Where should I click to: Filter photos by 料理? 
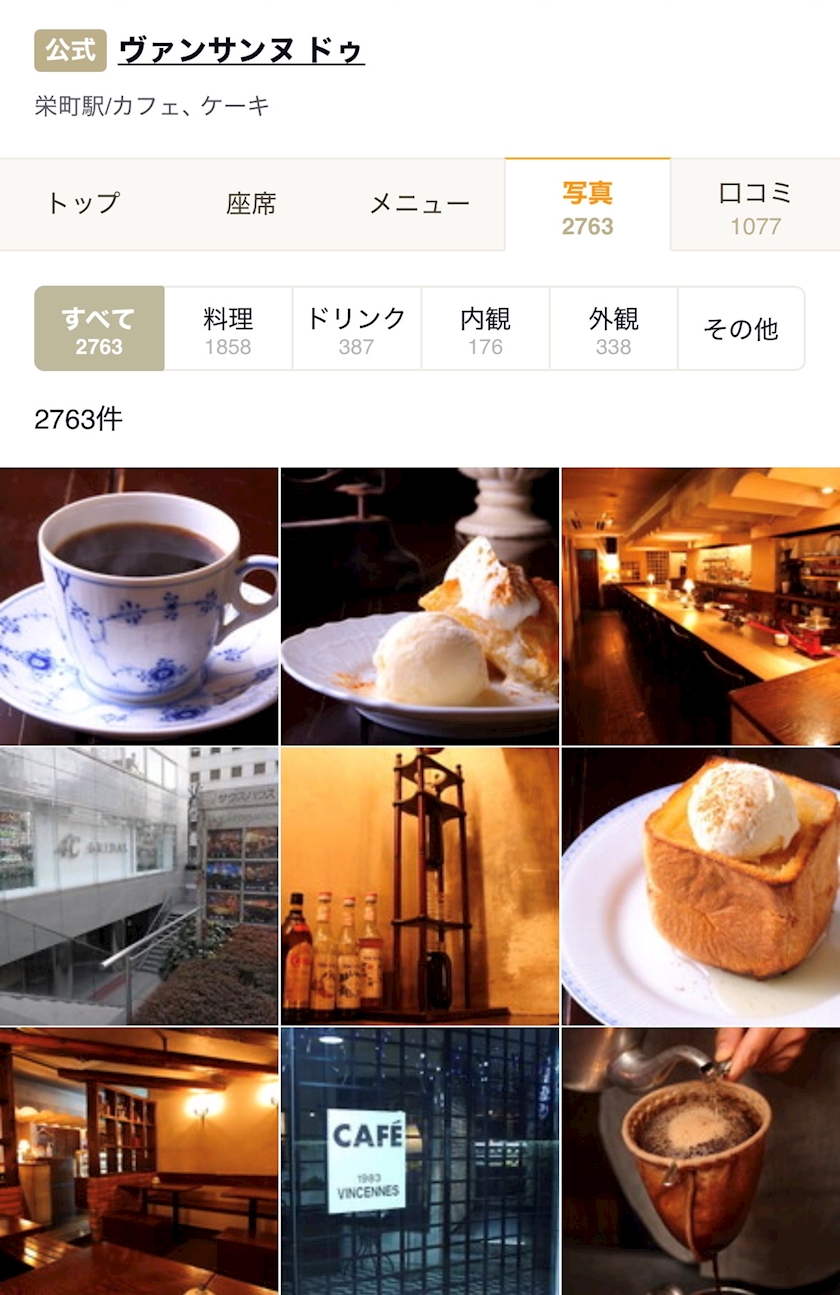(x=228, y=329)
